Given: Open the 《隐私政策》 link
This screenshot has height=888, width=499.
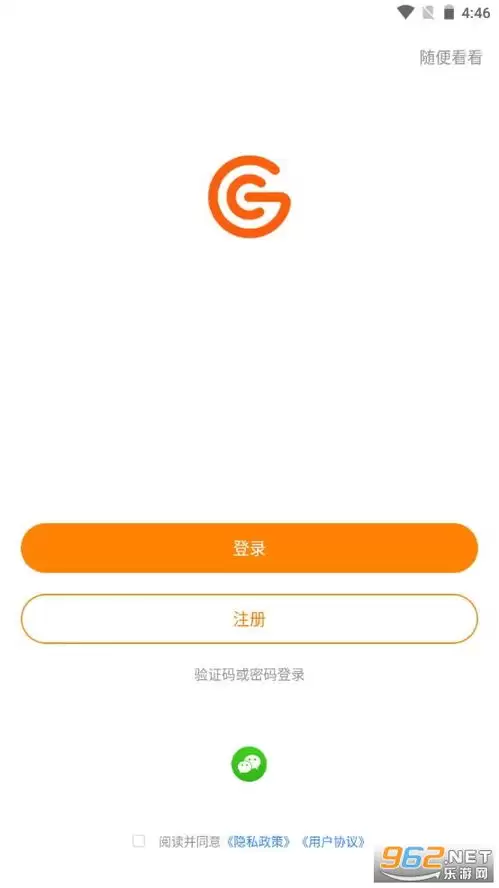Looking at the screenshot, I should pos(258,842).
